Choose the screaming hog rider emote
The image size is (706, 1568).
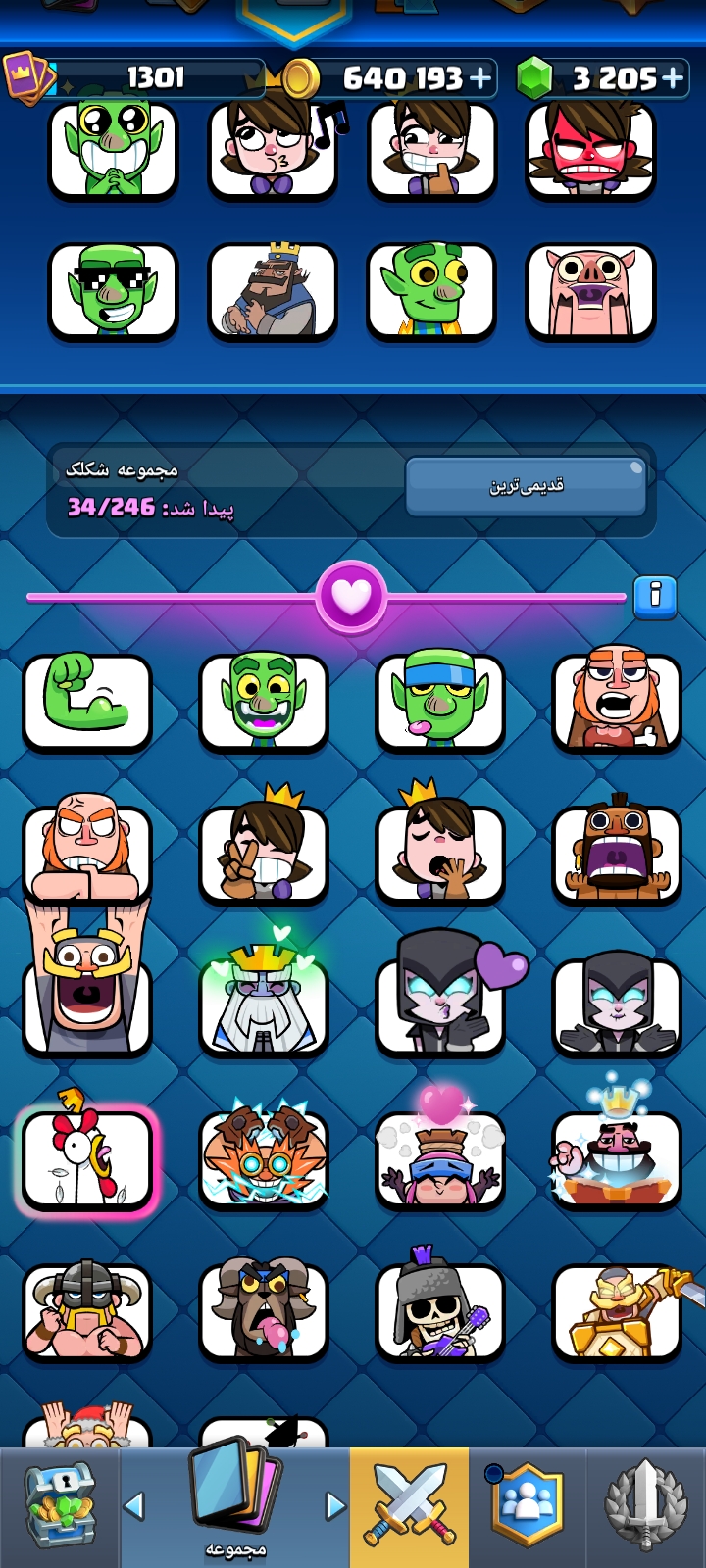tap(617, 851)
